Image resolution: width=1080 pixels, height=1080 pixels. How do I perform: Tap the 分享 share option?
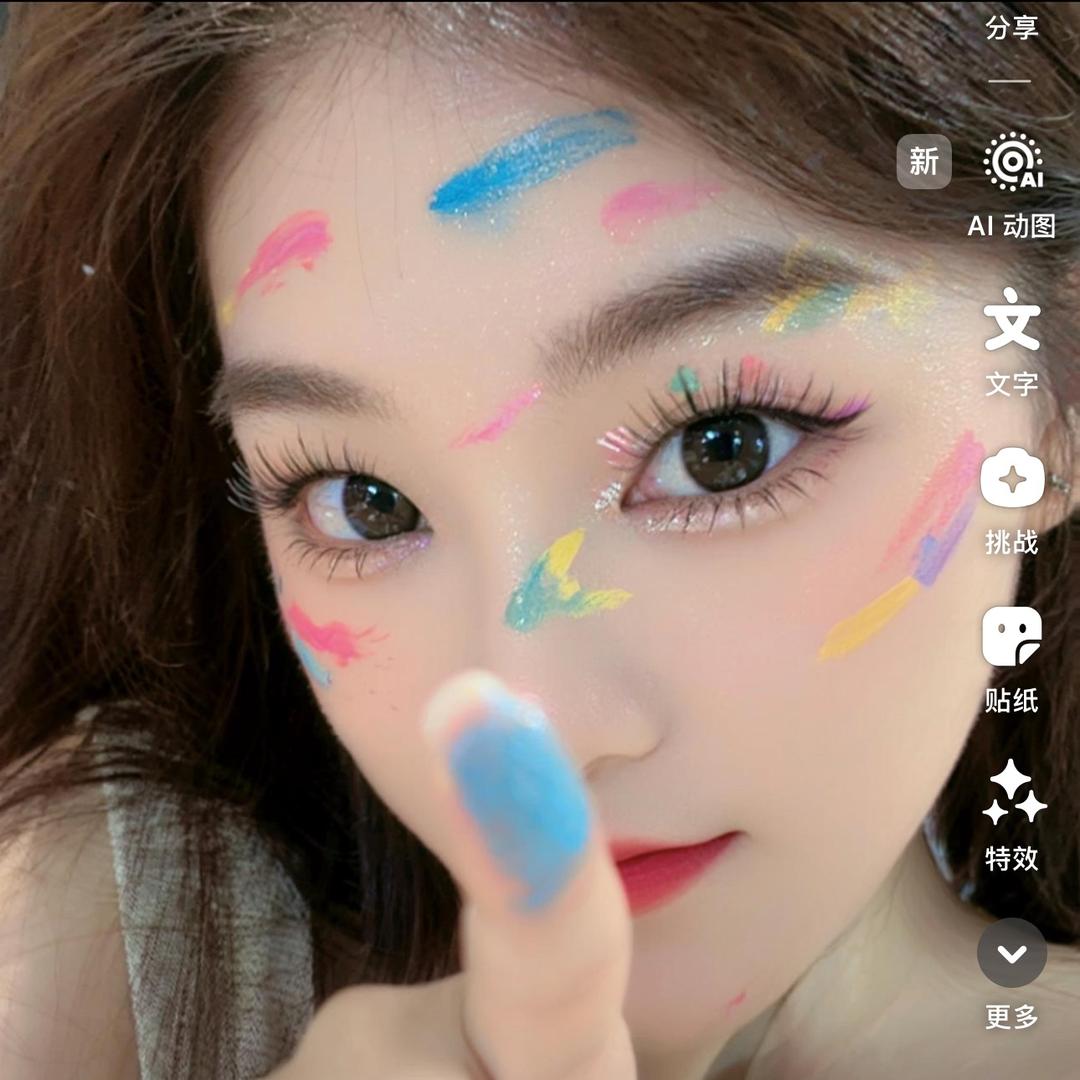coord(1011,26)
